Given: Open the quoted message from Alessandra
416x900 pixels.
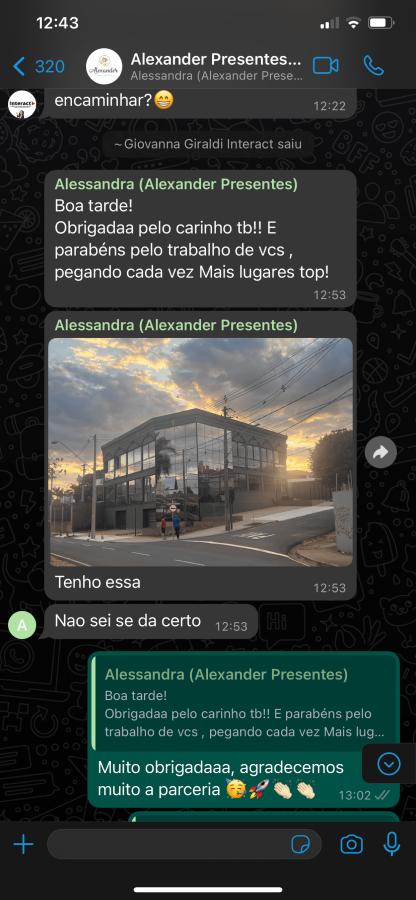Looking at the screenshot, I should coord(244,704).
